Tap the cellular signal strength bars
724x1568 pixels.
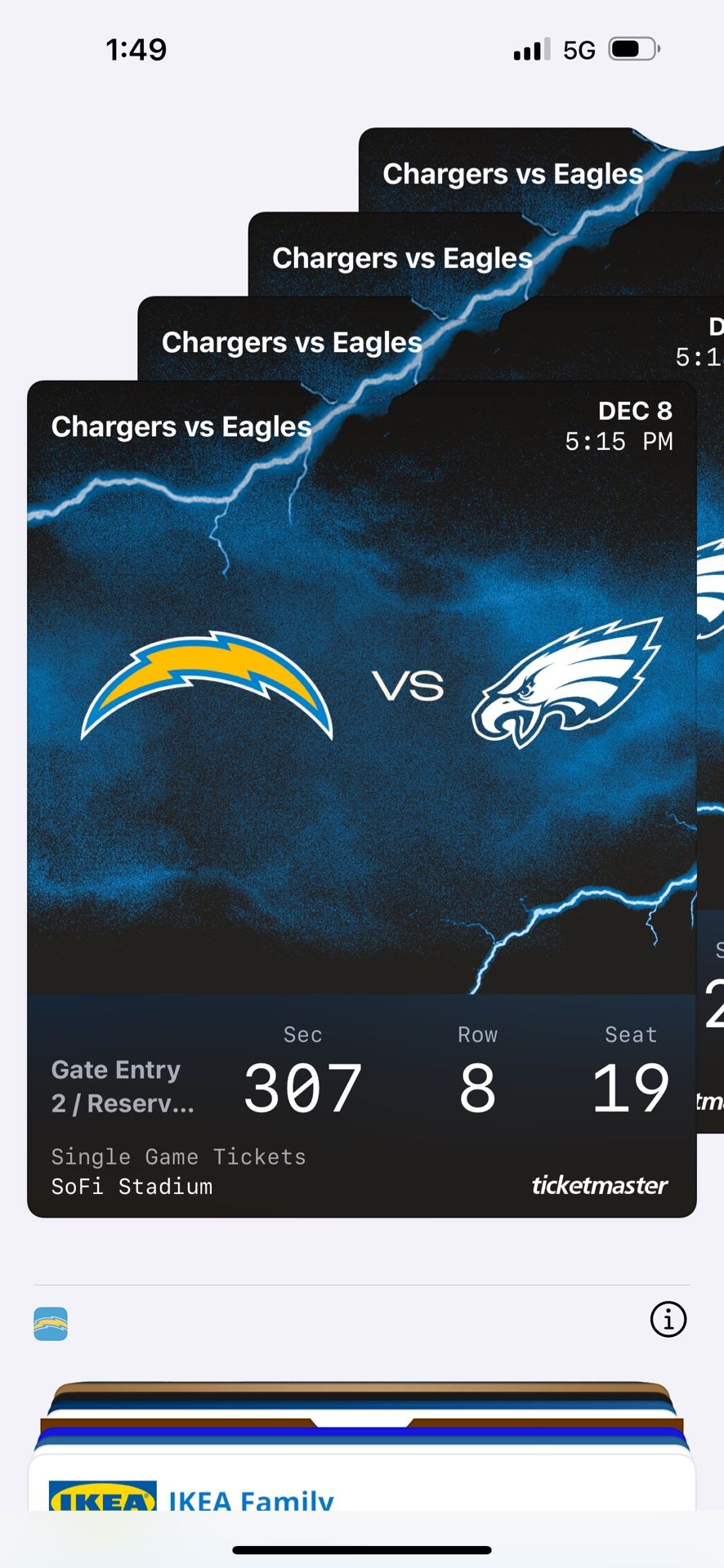point(530,49)
